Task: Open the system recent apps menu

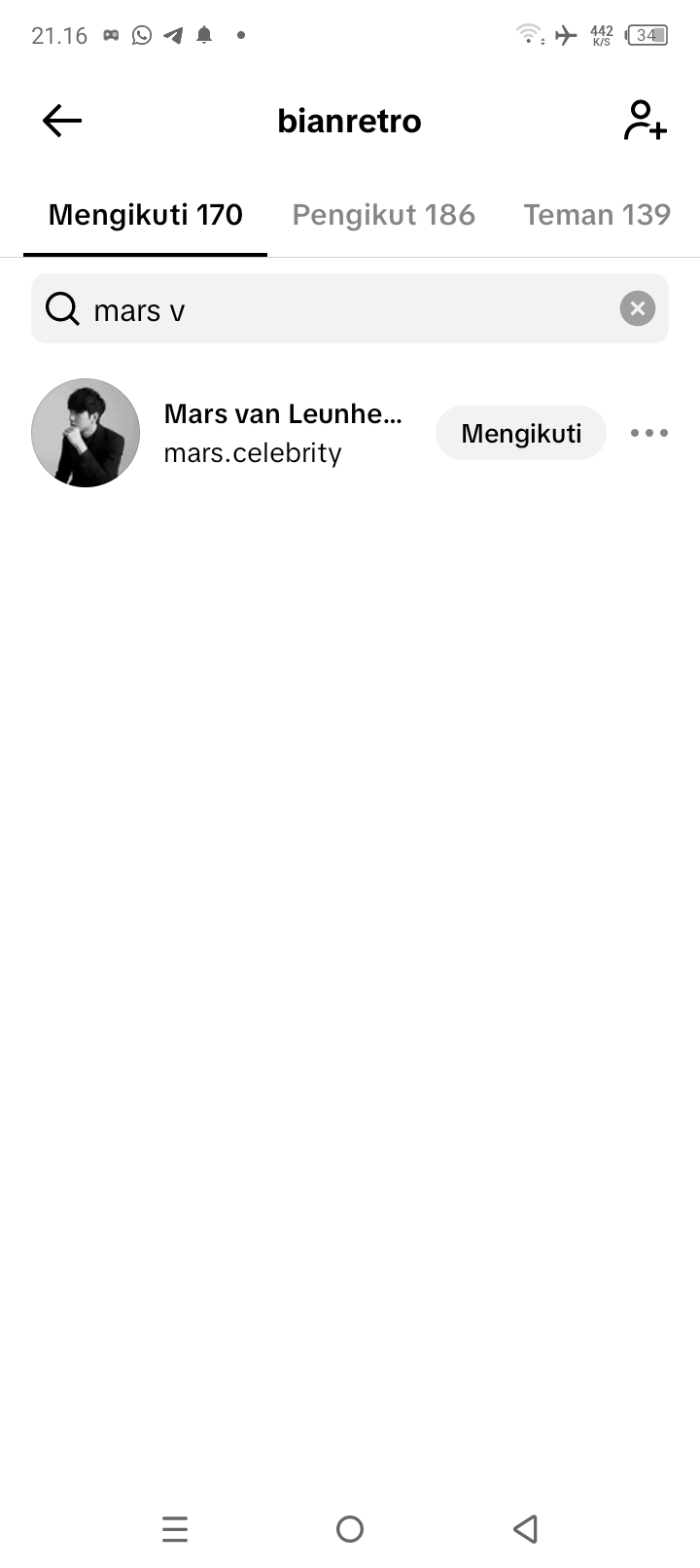Action: pyautogui.click(x=175, y=1529)
